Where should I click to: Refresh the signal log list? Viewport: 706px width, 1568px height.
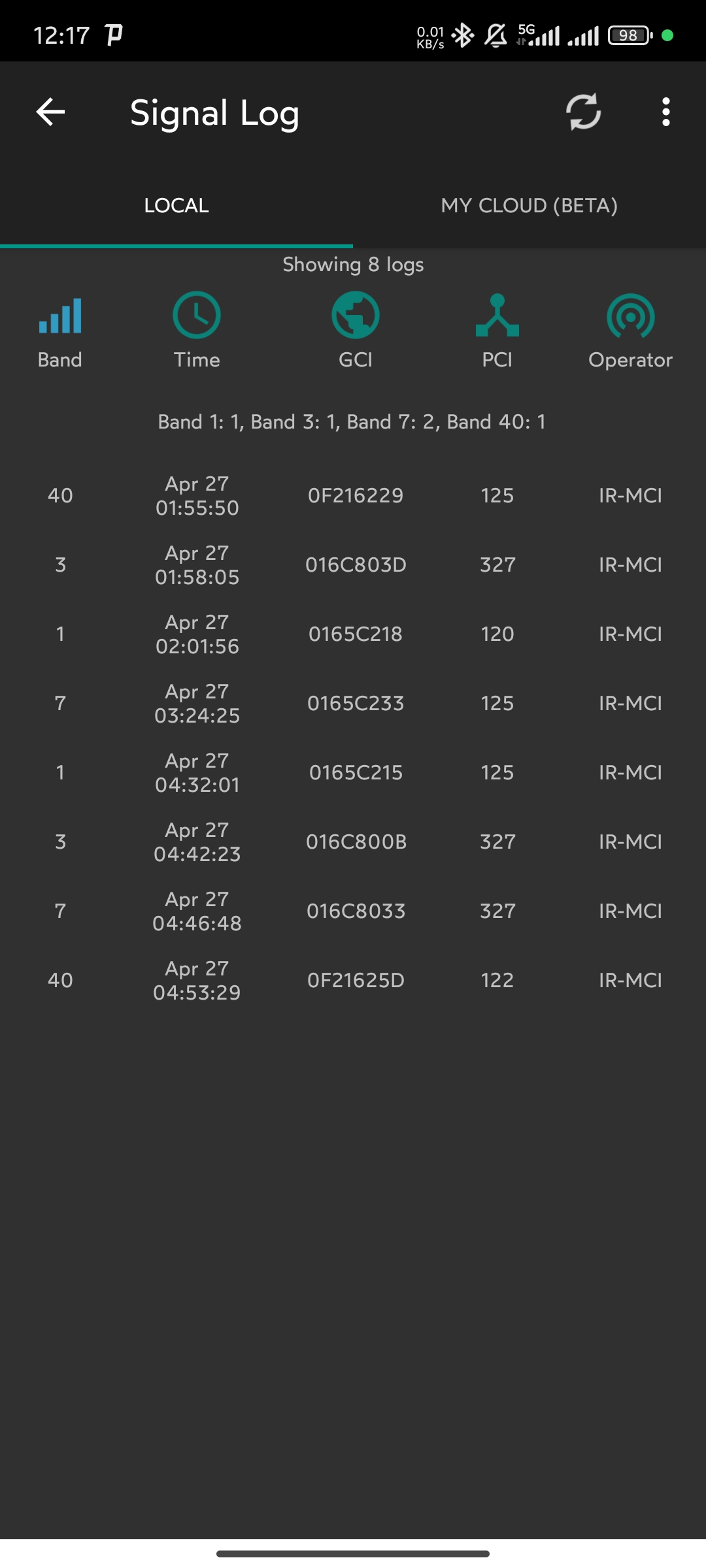click(x=583, y=112)
